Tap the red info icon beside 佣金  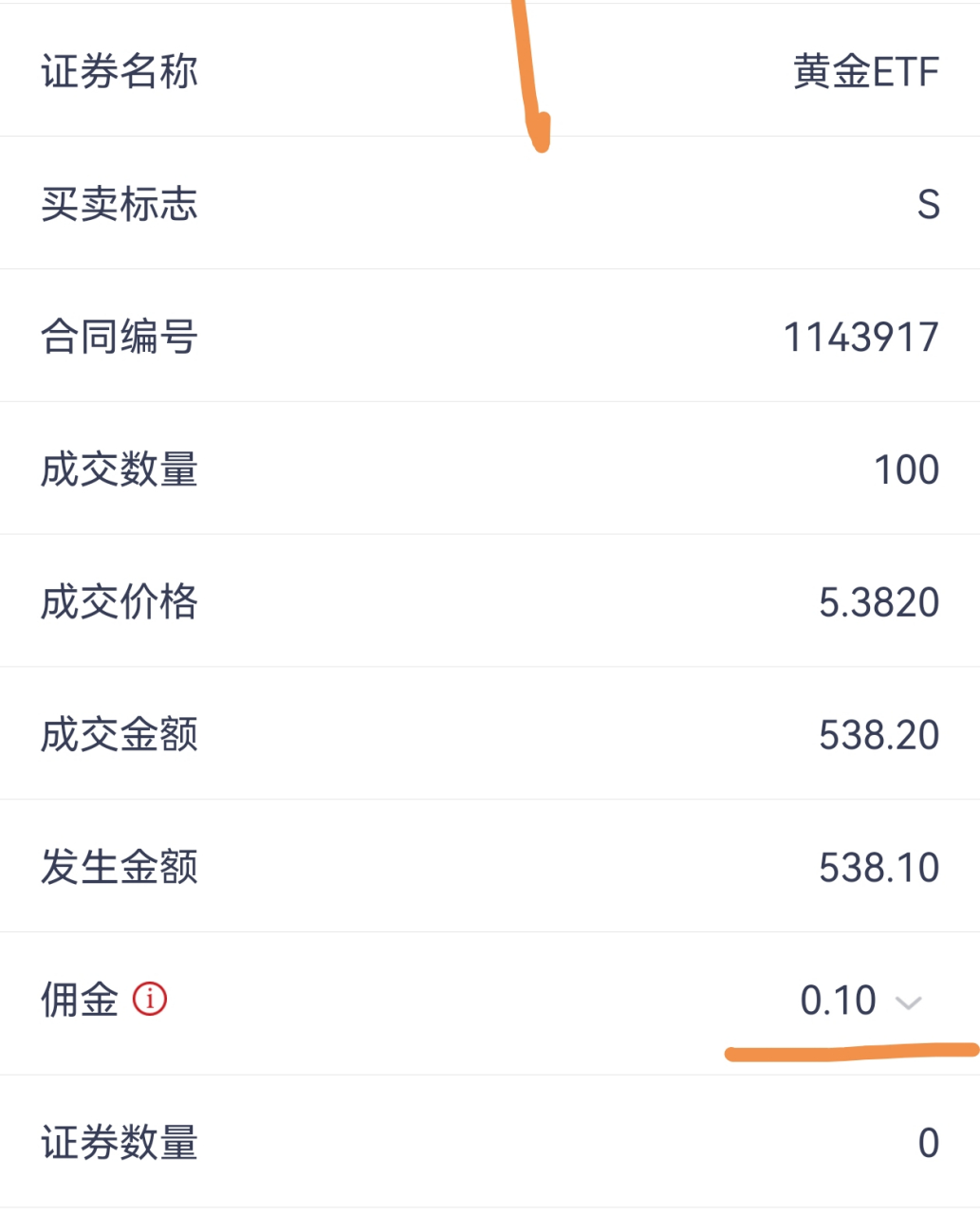point(150,999)
